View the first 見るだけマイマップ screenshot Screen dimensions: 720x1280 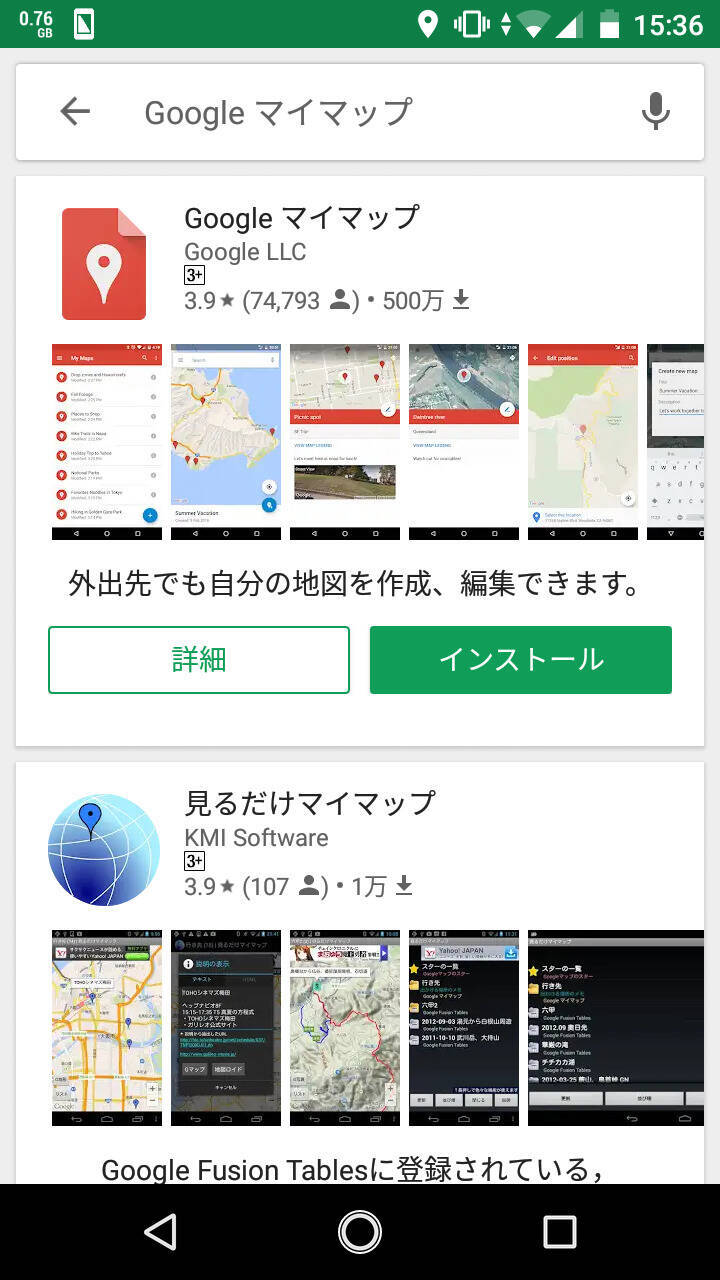point(107,1027)
